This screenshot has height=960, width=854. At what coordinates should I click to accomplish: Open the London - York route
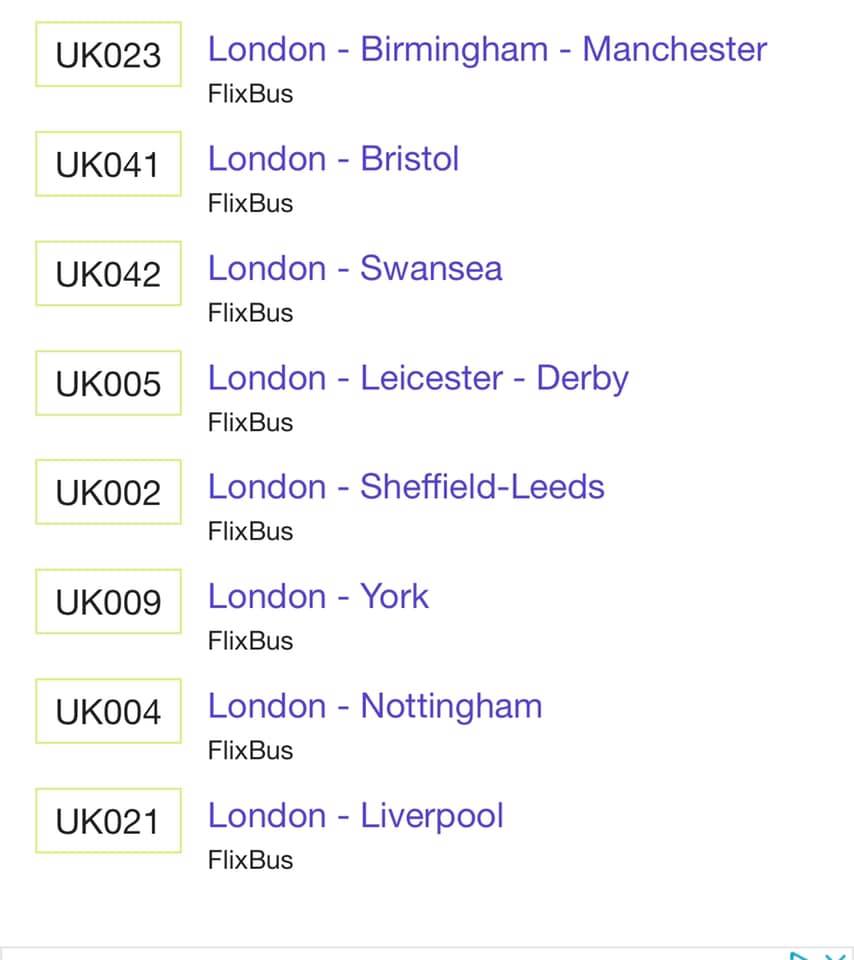317,596
